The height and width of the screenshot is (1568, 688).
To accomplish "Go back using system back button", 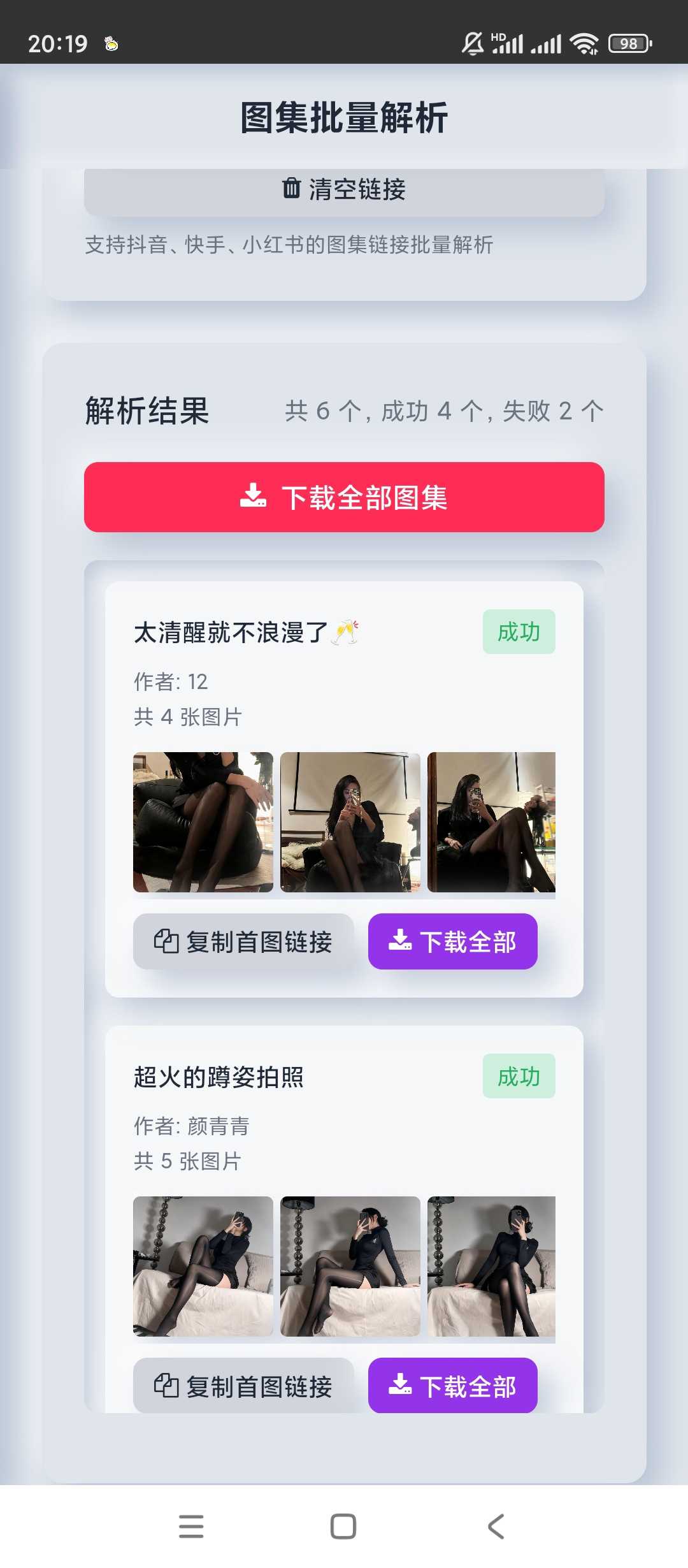I will [496, 1527].
